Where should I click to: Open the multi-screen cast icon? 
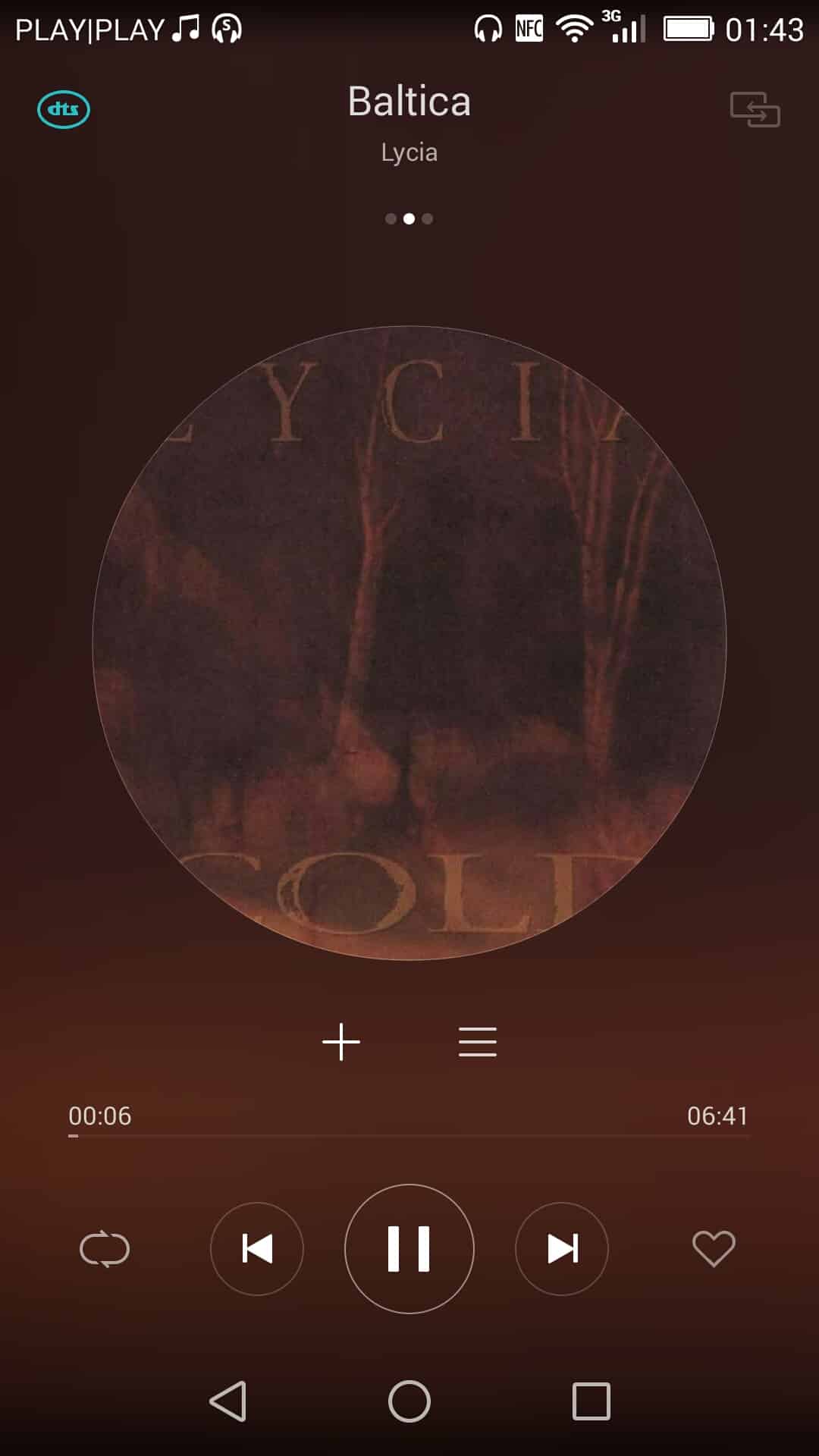[755, 110]
